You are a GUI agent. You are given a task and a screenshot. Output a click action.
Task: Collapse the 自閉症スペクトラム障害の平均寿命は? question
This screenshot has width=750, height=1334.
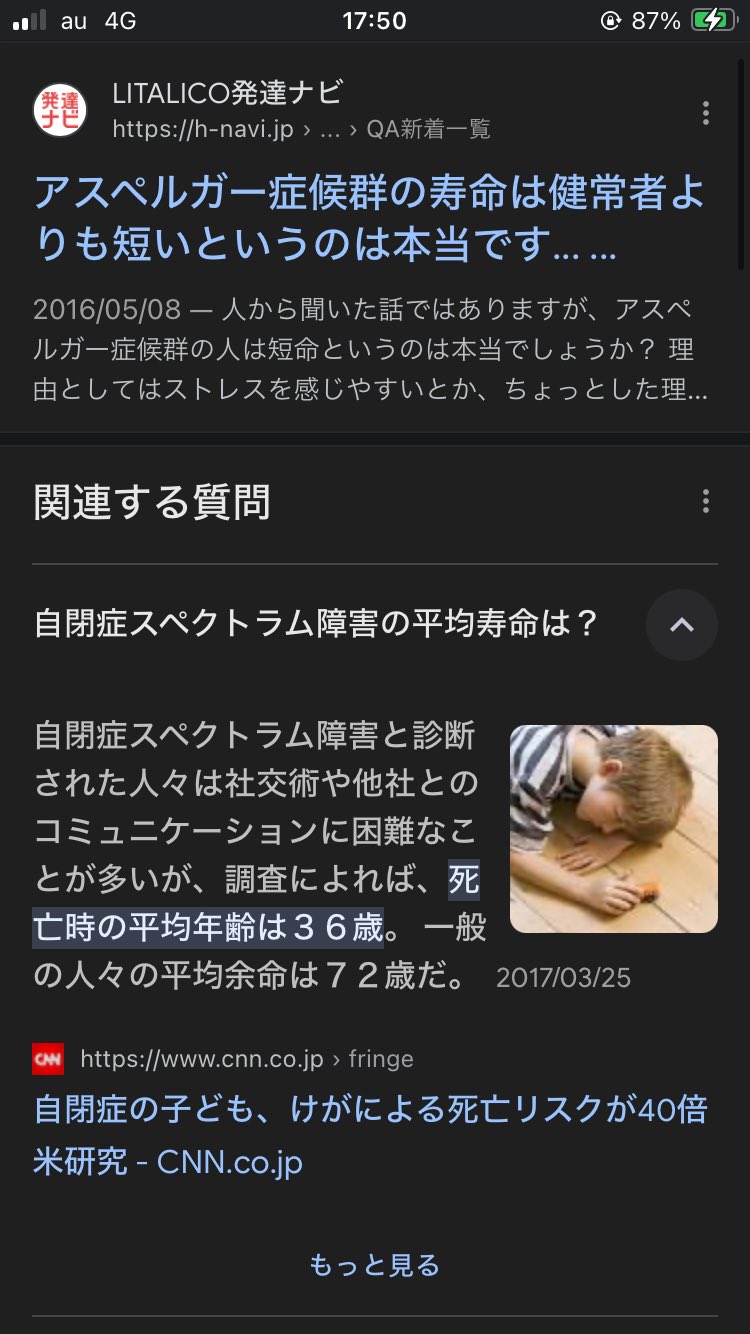[x=682, y=625]
